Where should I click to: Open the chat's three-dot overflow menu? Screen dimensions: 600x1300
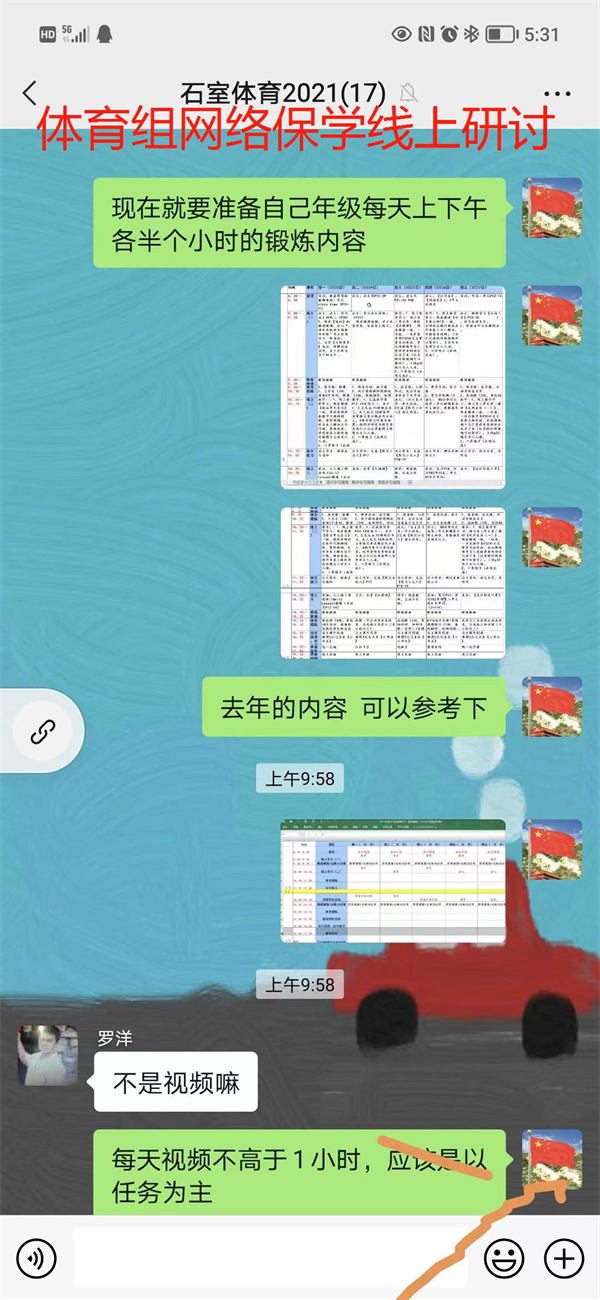pyautogui.click(x=557, y=94)
